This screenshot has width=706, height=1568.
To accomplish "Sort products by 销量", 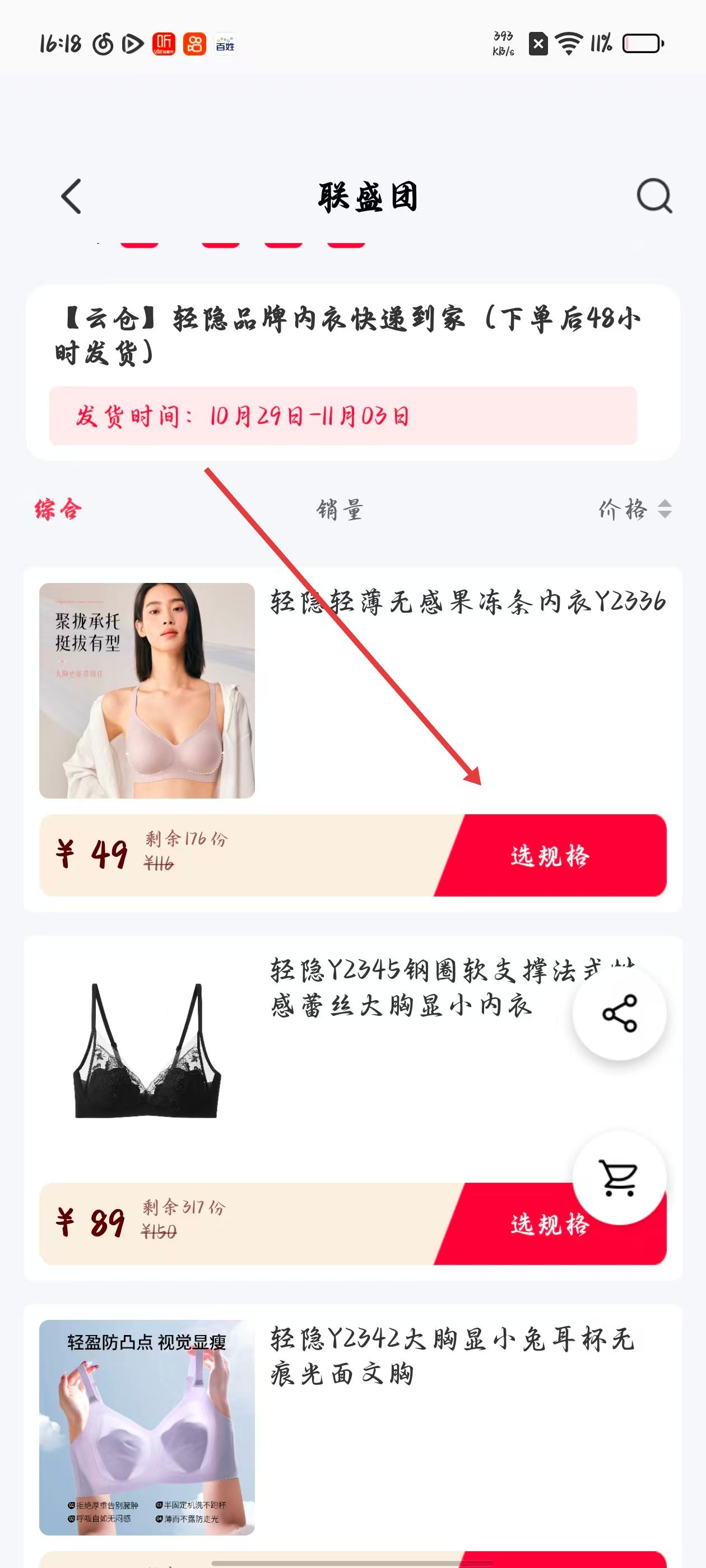I will 340,510.
